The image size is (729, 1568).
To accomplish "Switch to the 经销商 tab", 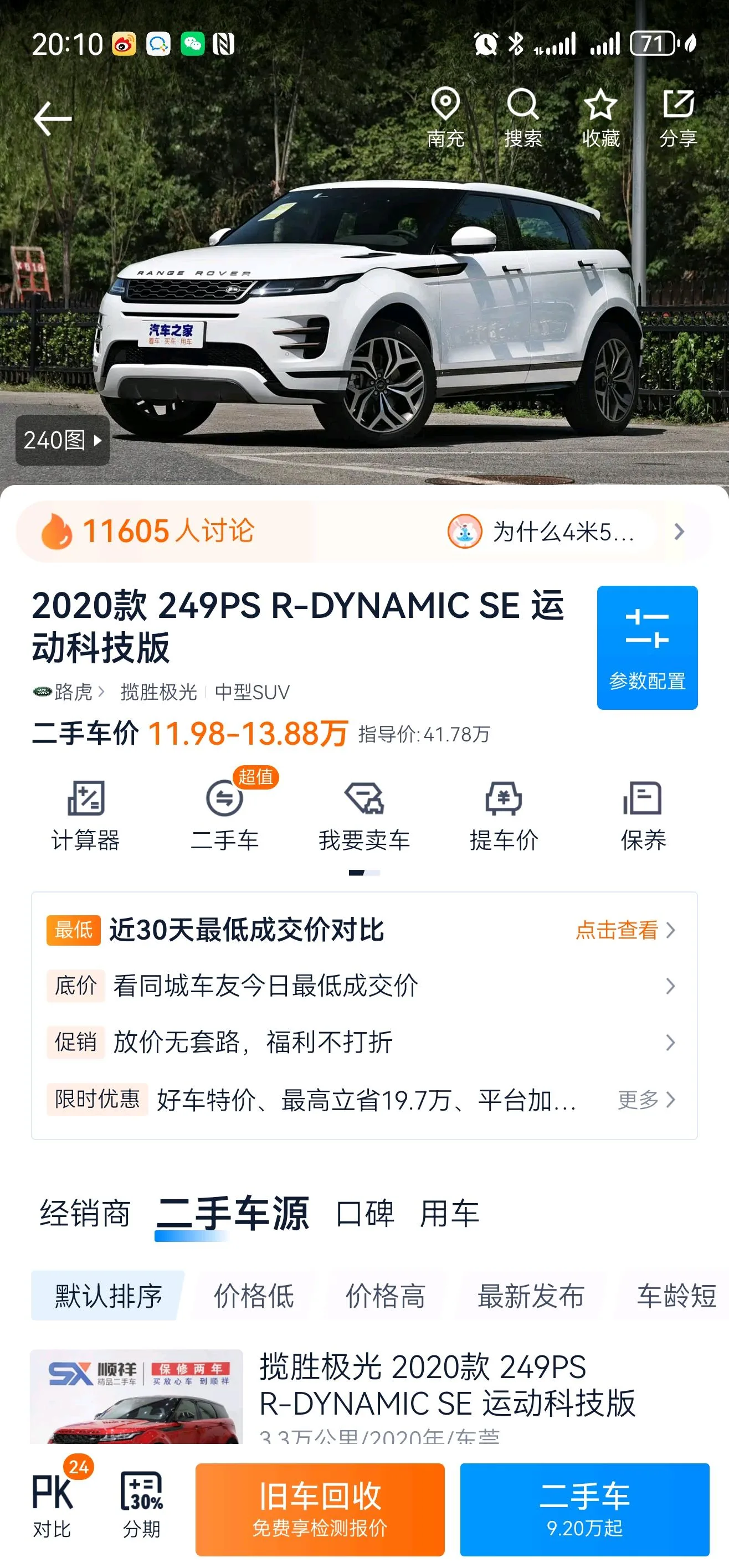I will click(85, 1213).
